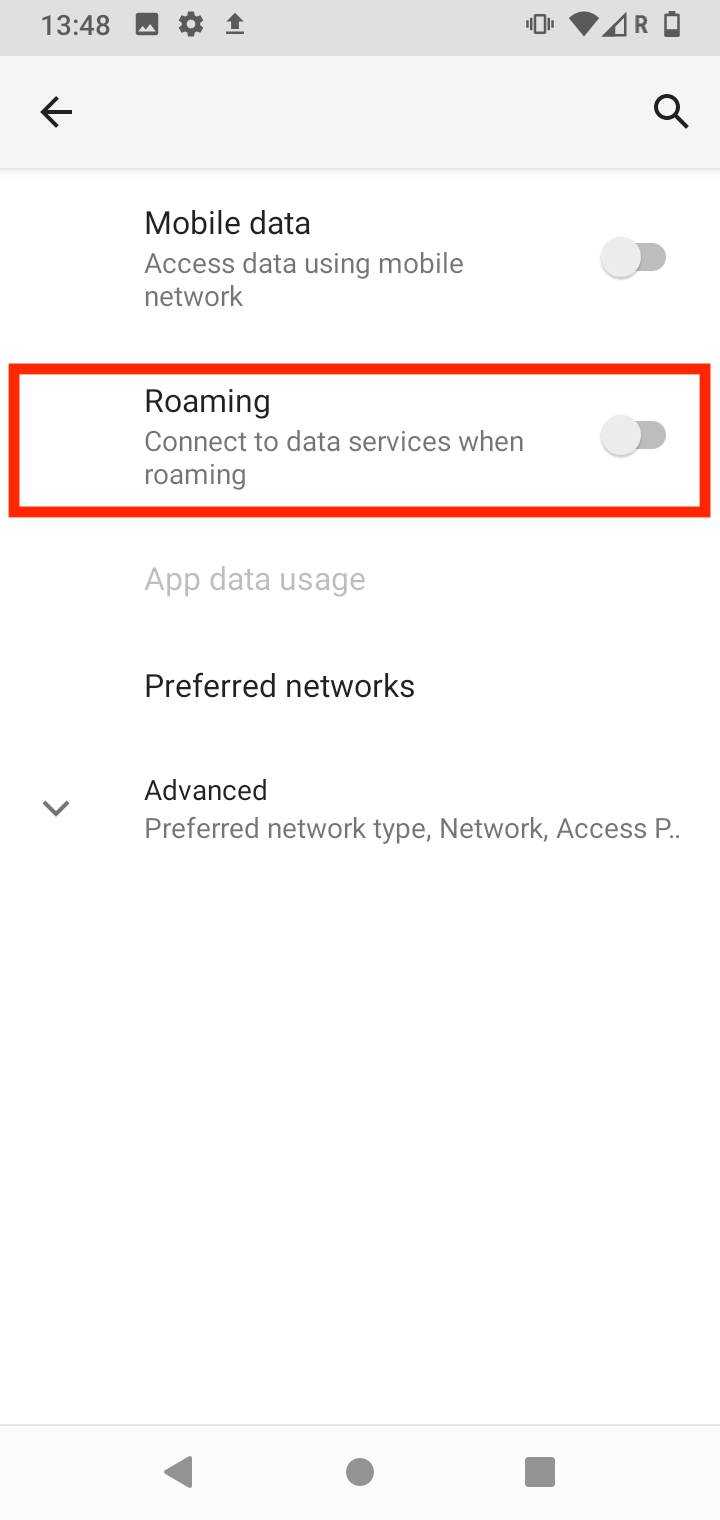Tap the App data usage entry
The image size is (720, 1520).
point(254,578)
